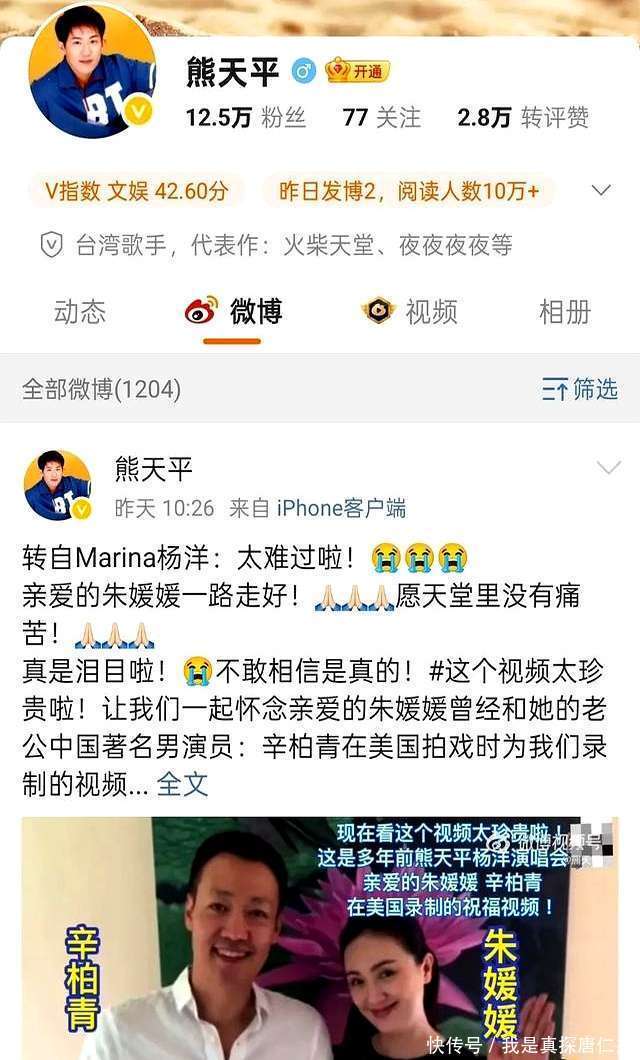Select the 微博 tab
This screenshot has height=1060, width=640.
pyautogui.click(x=234, y=312)
